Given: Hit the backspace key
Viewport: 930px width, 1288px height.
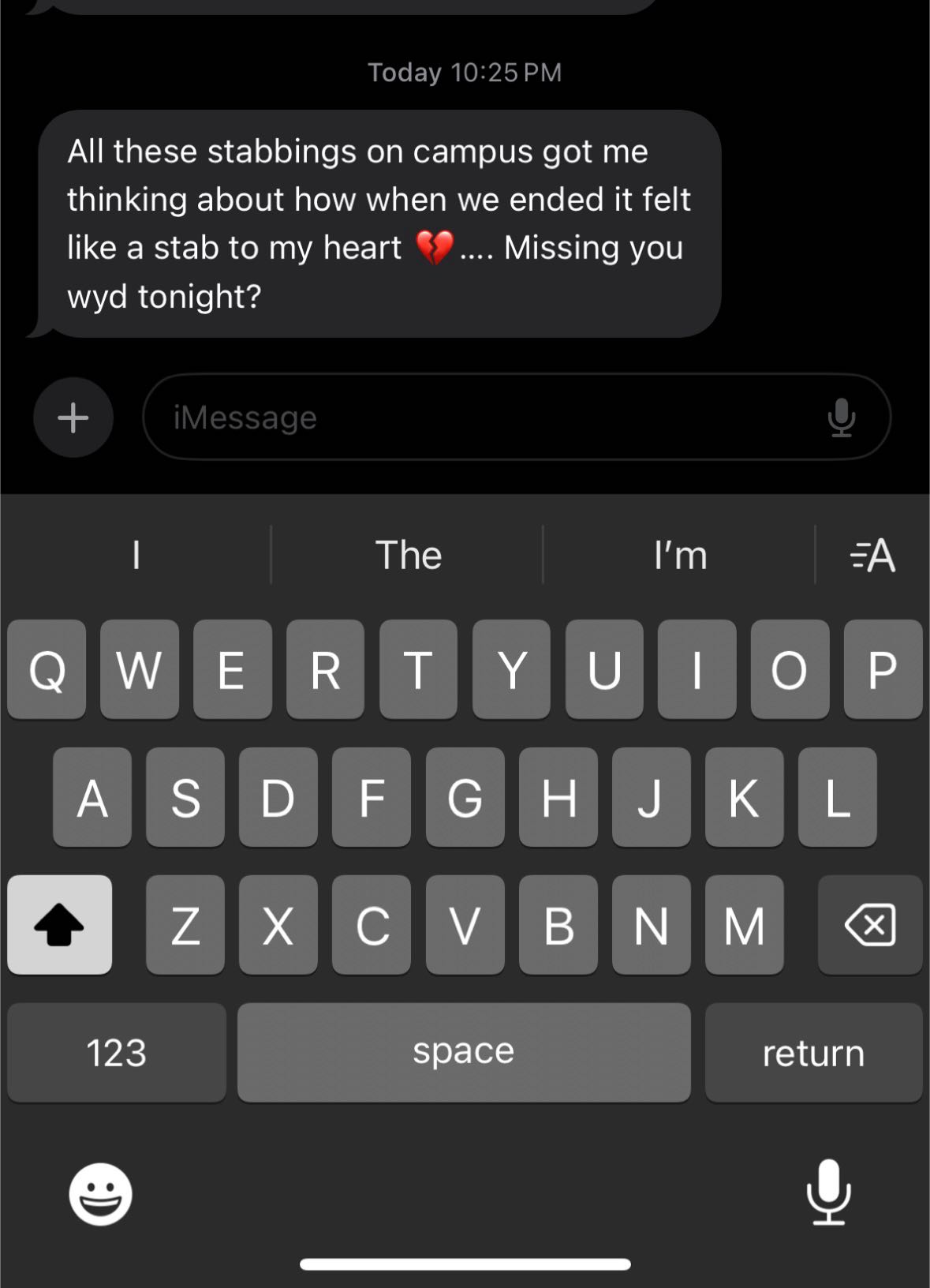Looking at the screenshot, I should (869, 925).
